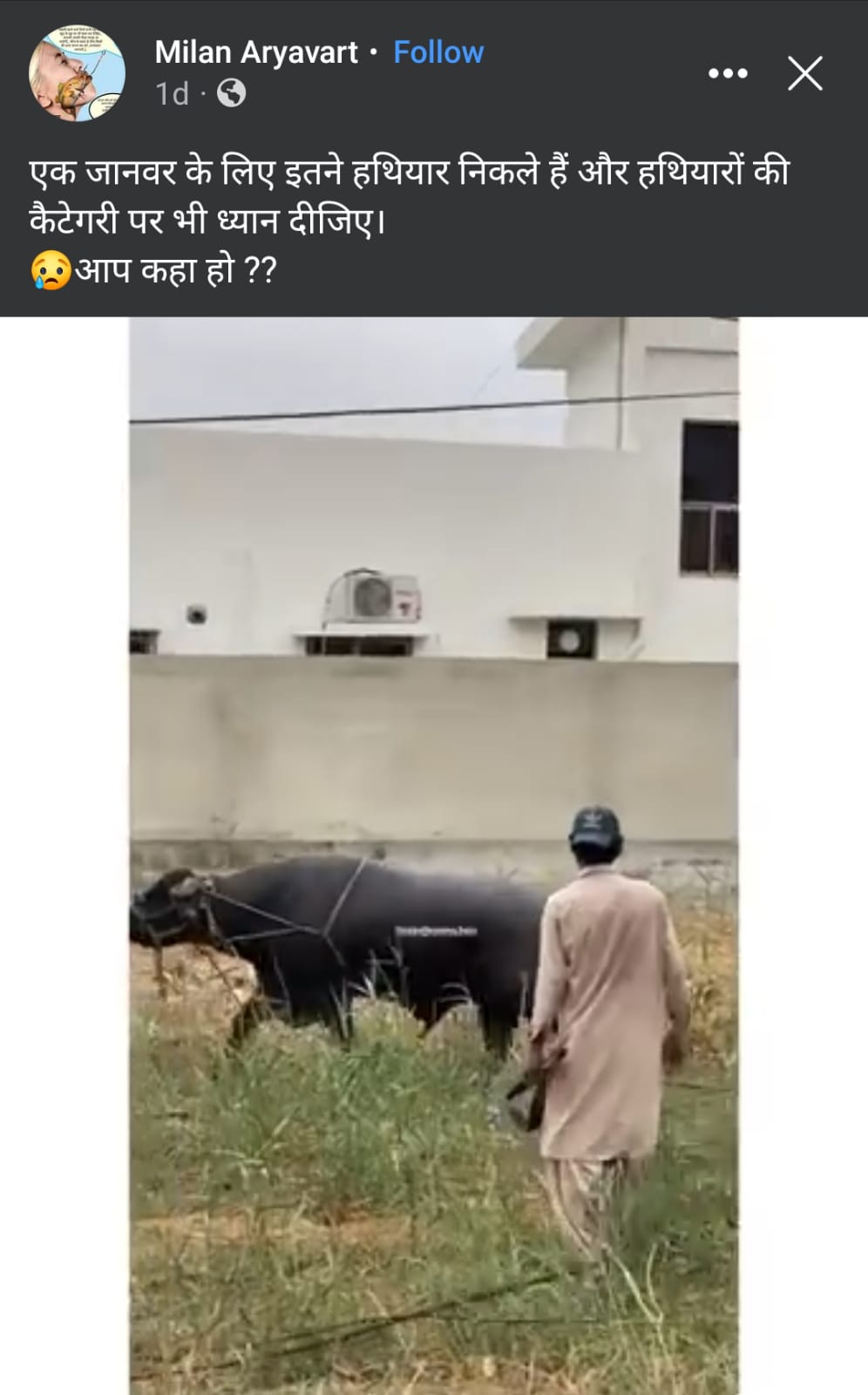Open the buffalo video in the post
Image resolution: width=868 pixels, height=1395 pixels.
point(434,854)
